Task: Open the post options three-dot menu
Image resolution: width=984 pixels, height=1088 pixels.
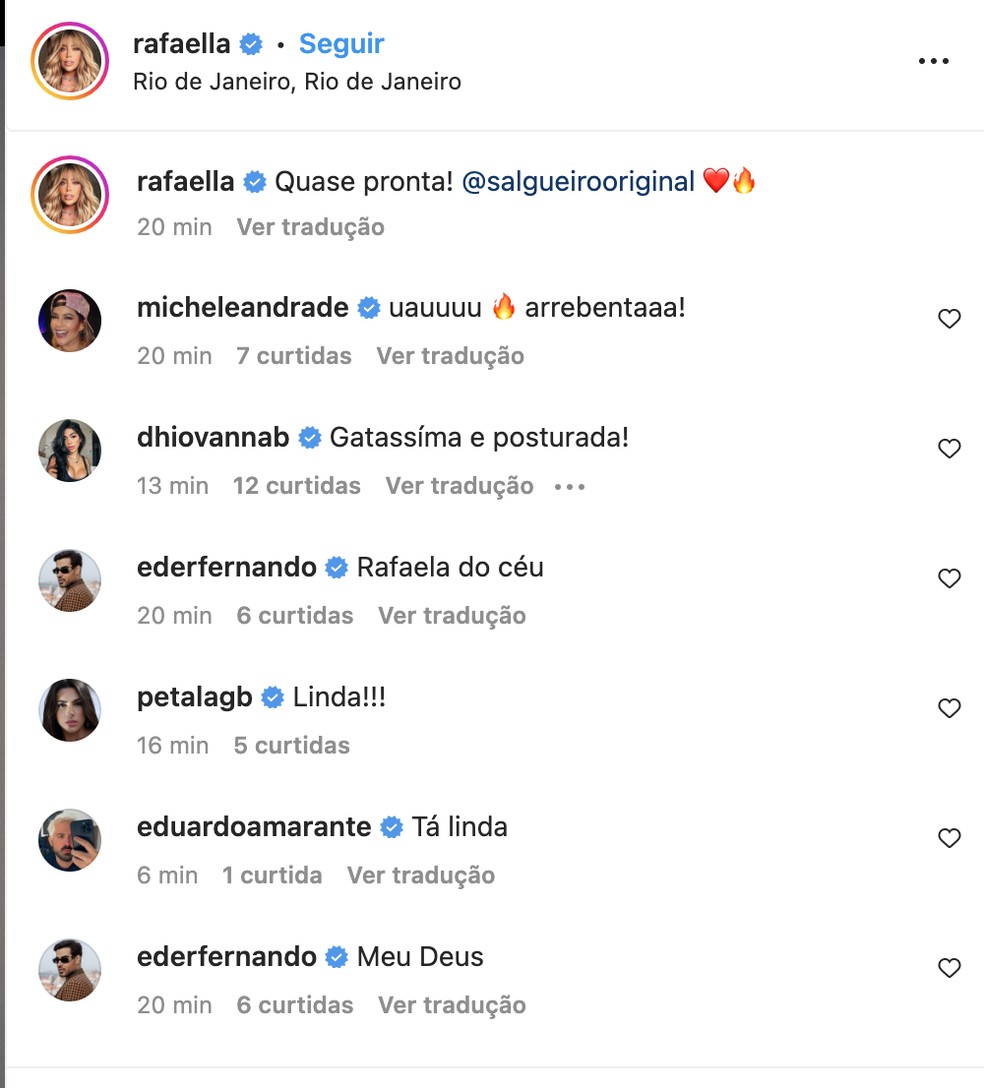Action: tap(933, 60)
